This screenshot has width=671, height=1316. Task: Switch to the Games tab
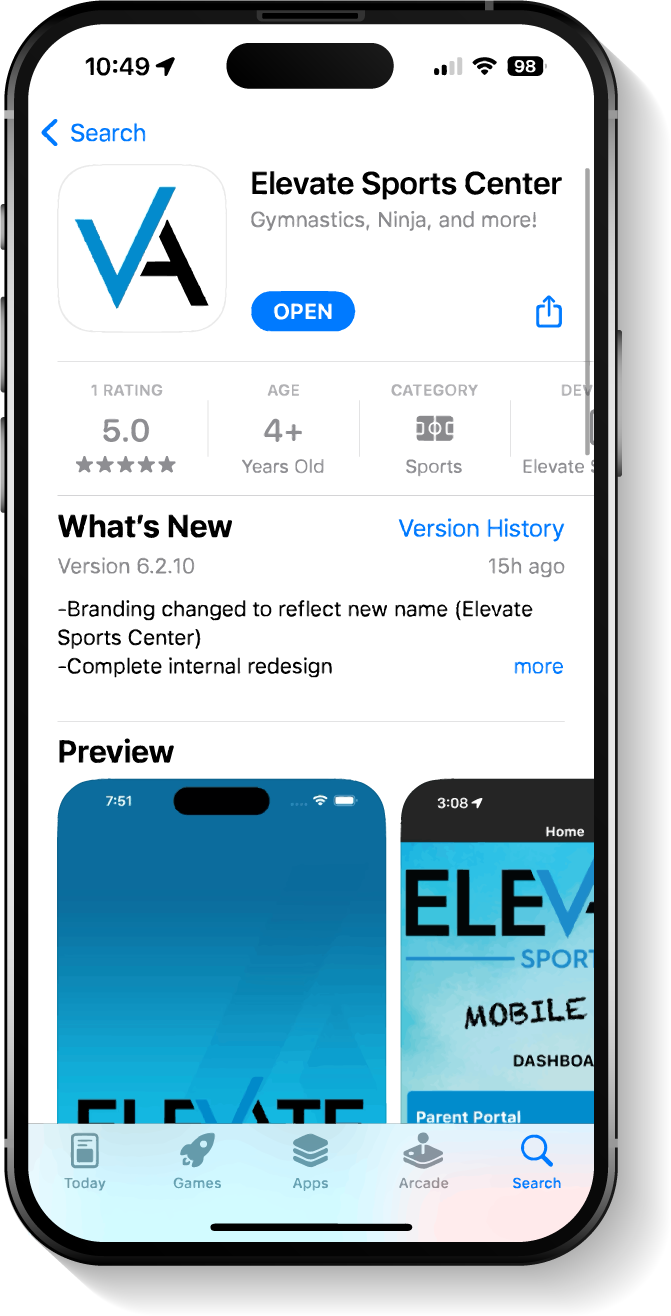click(197, 1162)
